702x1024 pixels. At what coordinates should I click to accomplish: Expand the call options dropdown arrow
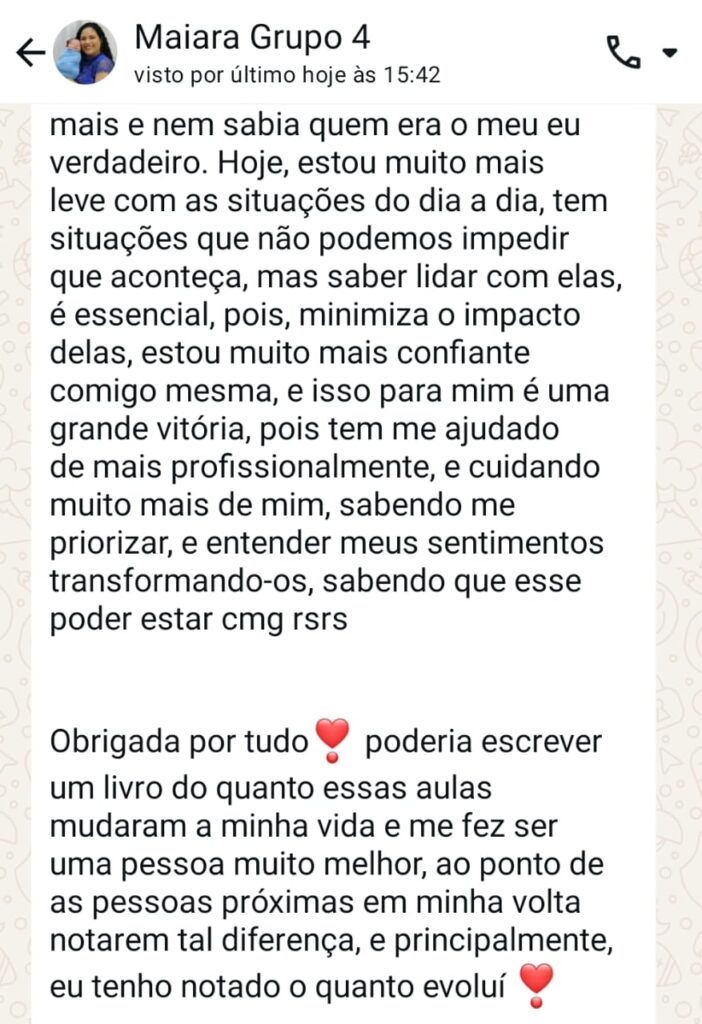(x=669, y=52)
